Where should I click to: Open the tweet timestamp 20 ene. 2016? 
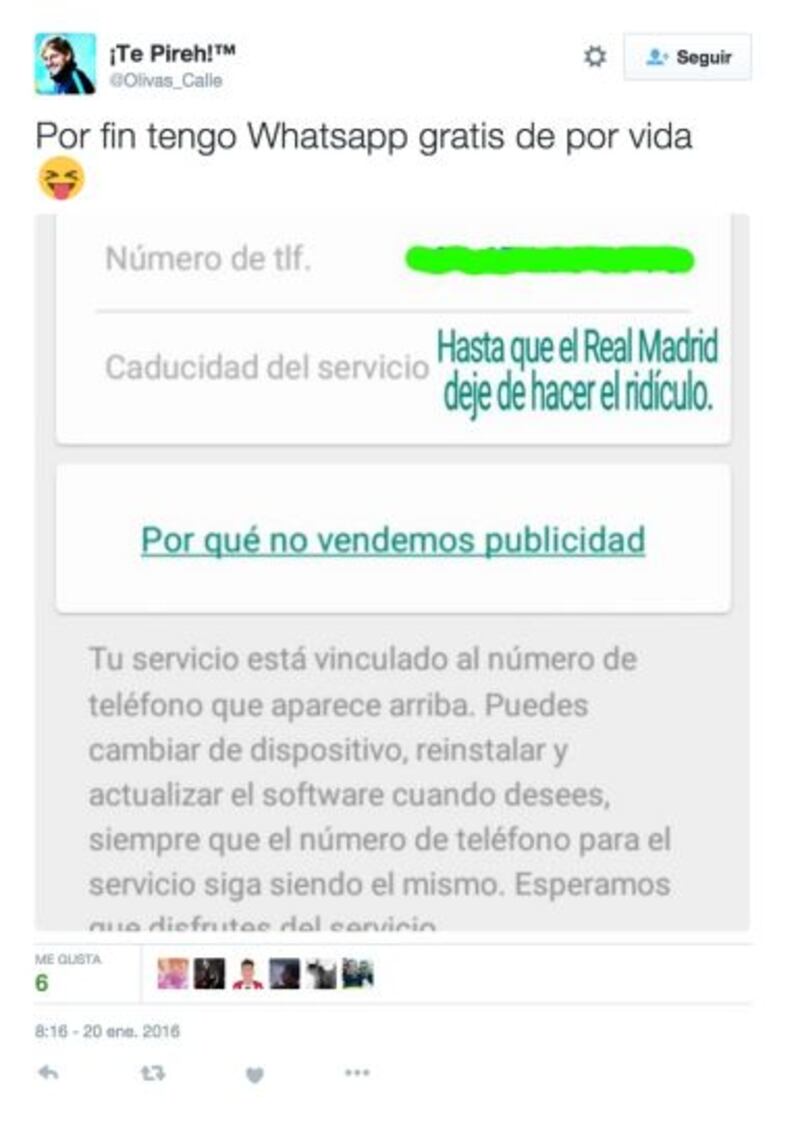click(107, 1031)
